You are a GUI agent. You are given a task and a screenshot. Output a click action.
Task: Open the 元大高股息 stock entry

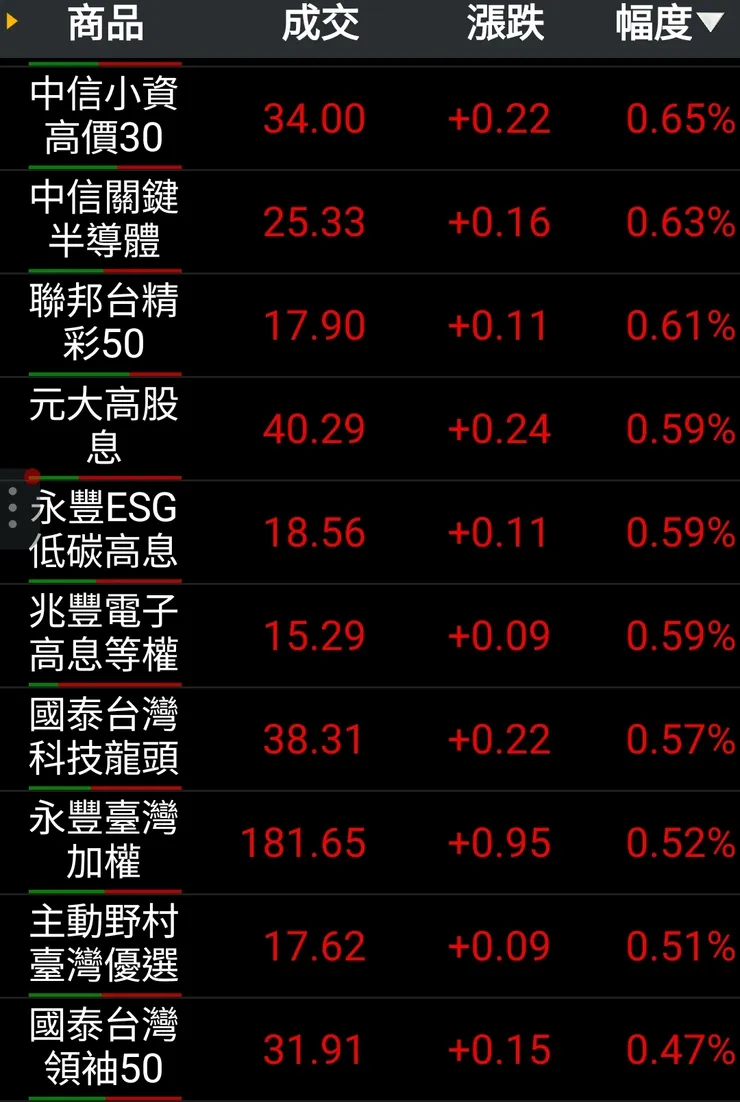tap(104, 429)
